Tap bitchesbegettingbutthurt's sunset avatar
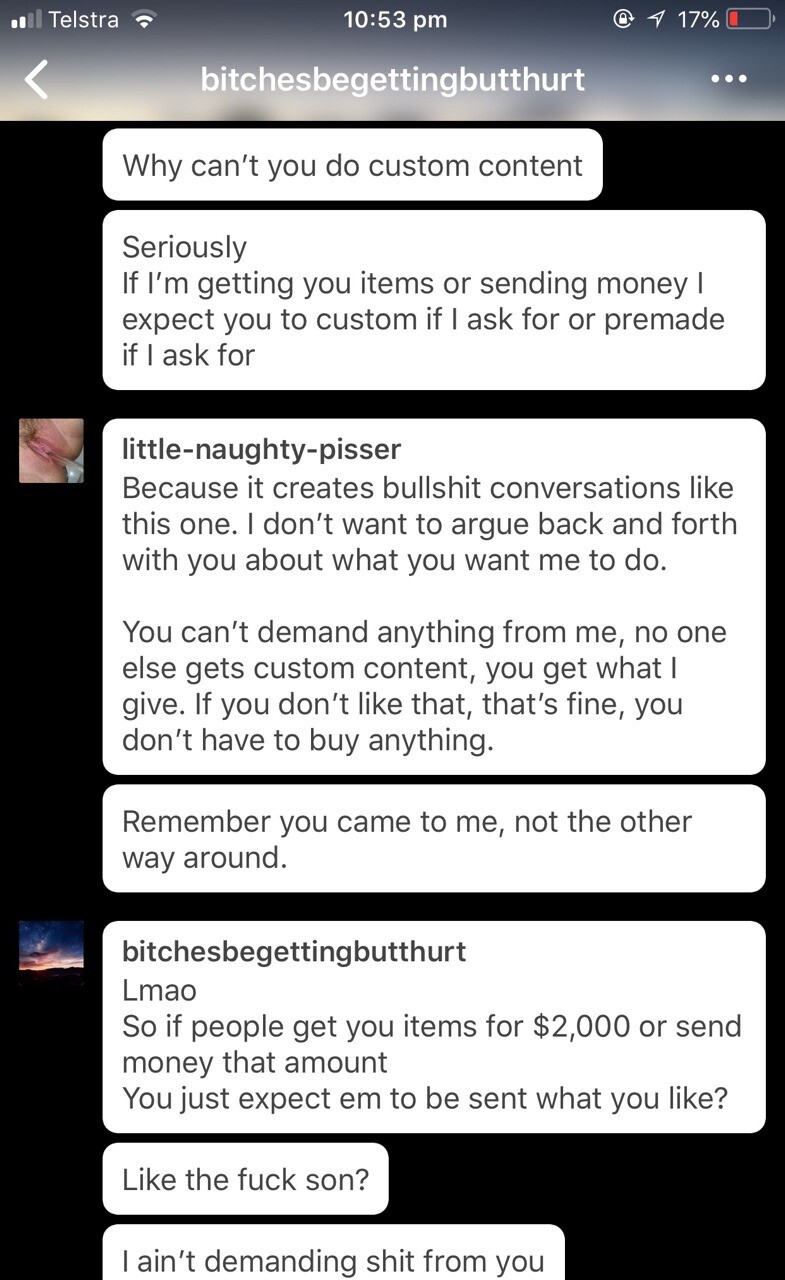Screen dimensions: 785x1280 coord(51,953)
